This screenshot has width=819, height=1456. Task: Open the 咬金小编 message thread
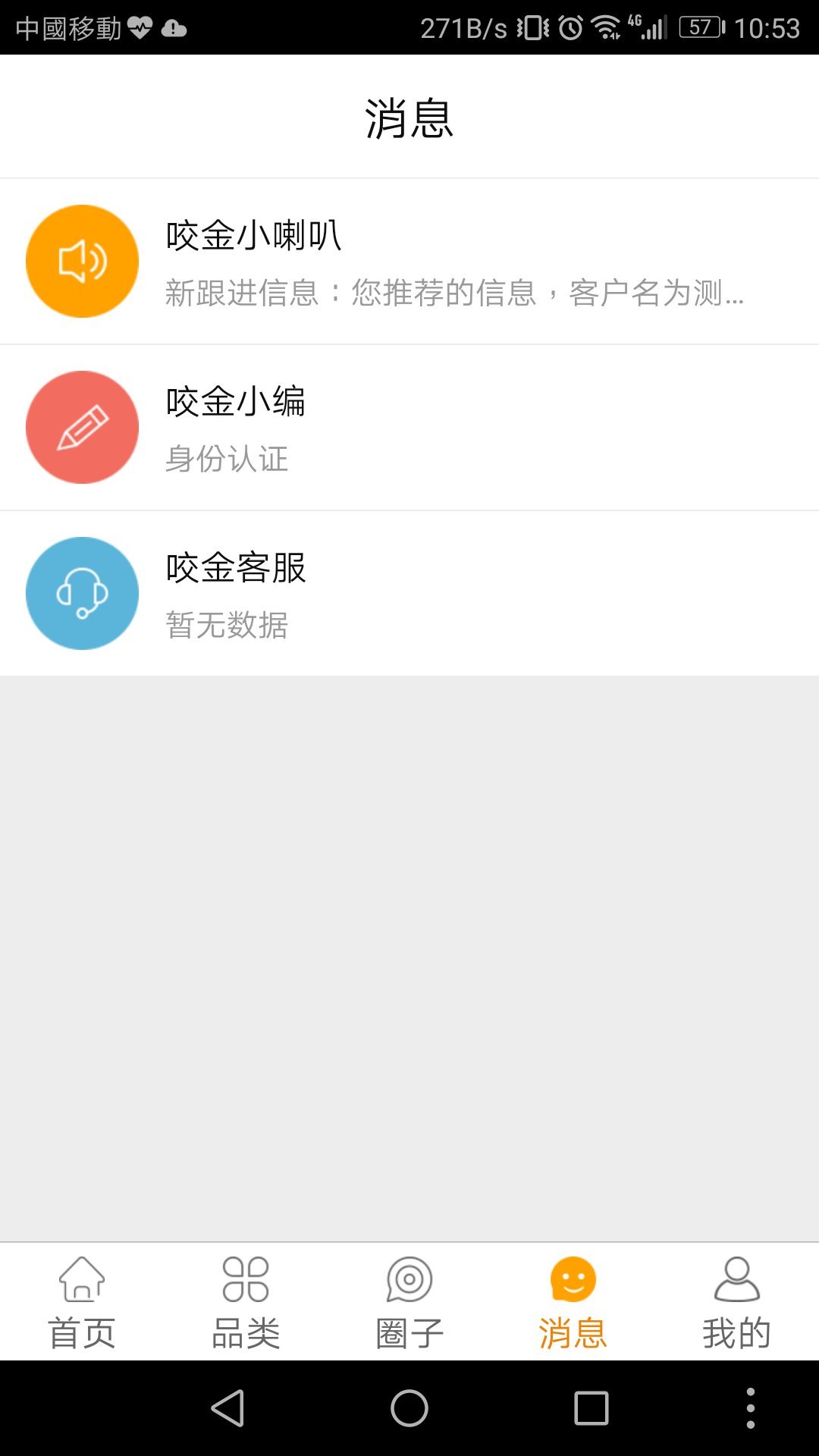click(409, 428)
